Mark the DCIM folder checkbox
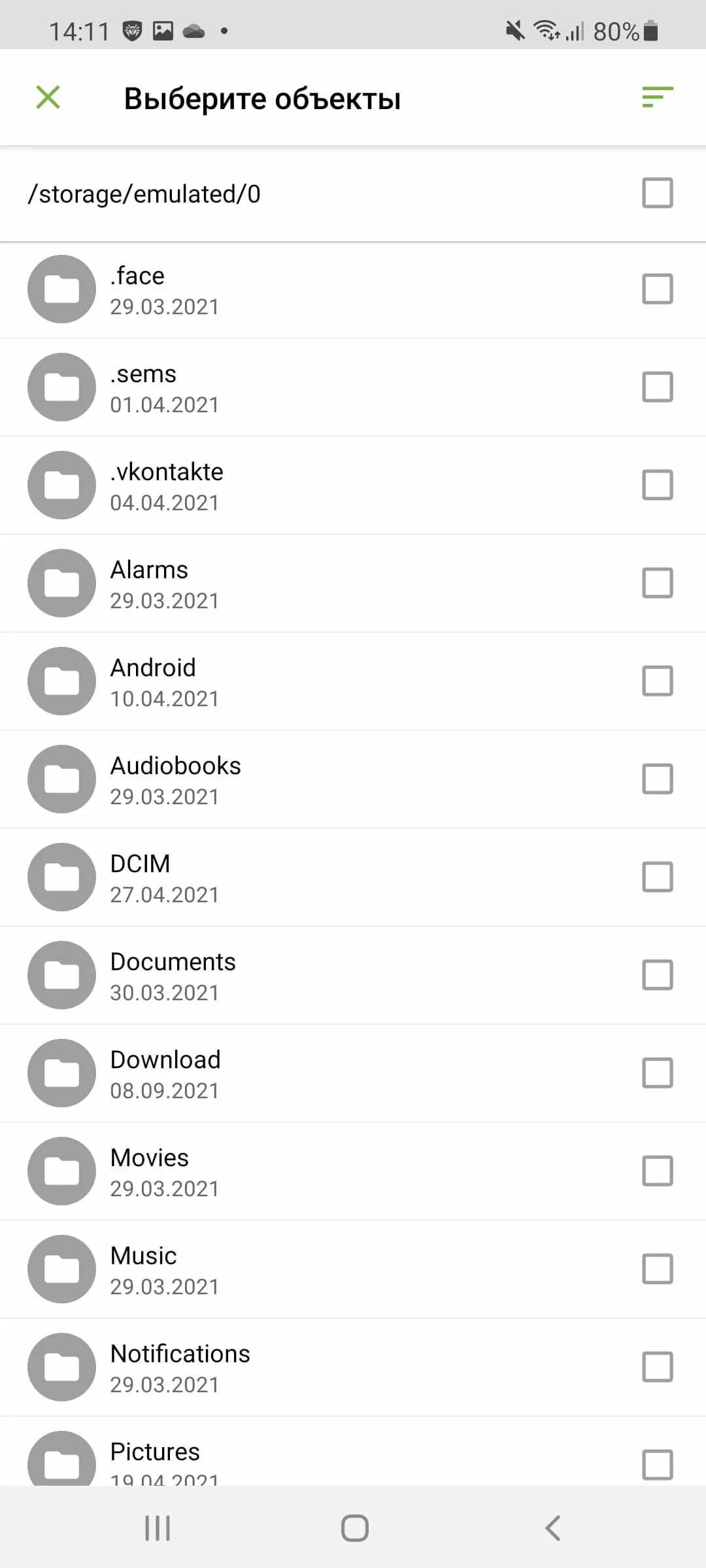 tap(657, 877)
